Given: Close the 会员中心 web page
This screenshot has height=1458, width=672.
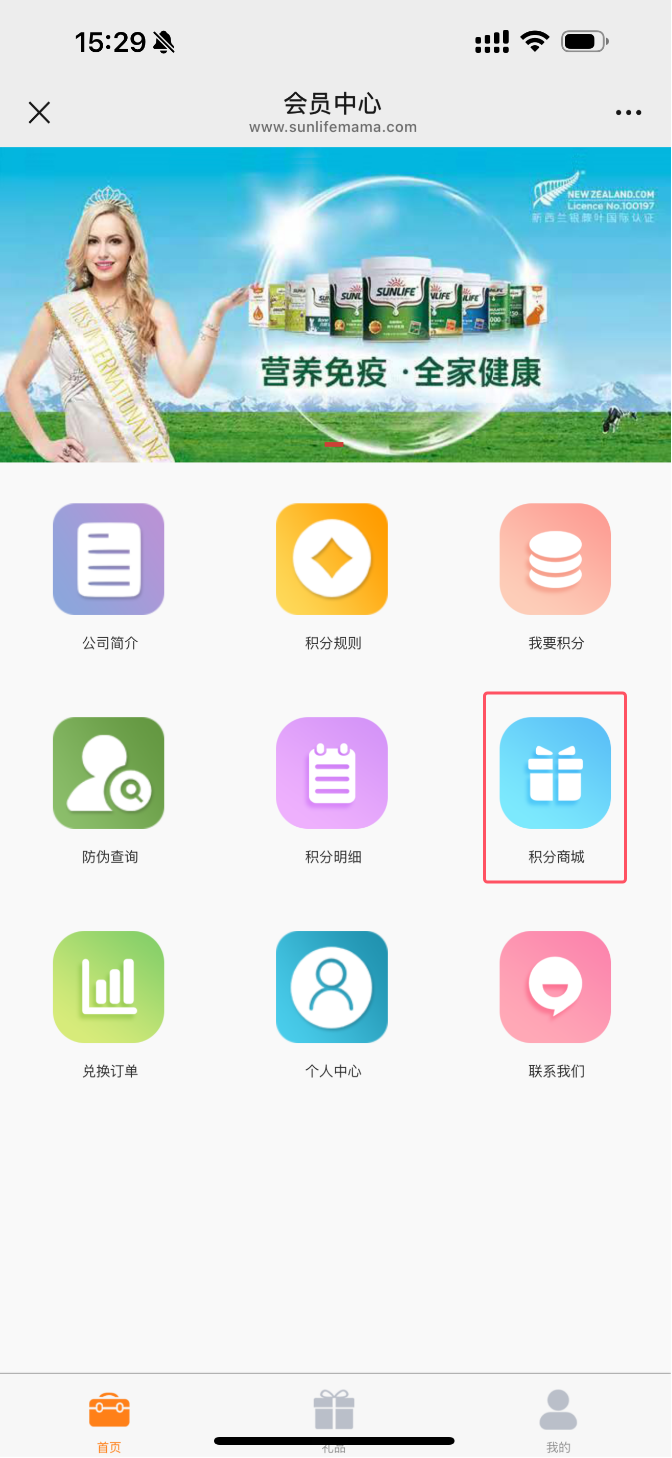Looking at the screenshot, I should click(39, 112).
